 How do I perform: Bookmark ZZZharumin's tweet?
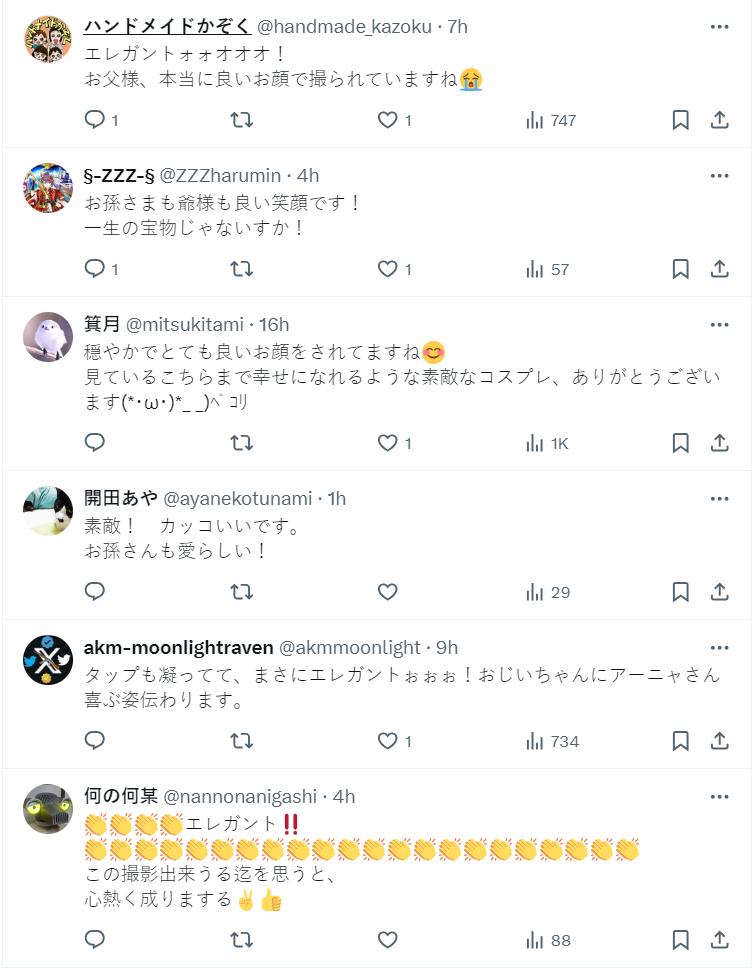(680, 269)
